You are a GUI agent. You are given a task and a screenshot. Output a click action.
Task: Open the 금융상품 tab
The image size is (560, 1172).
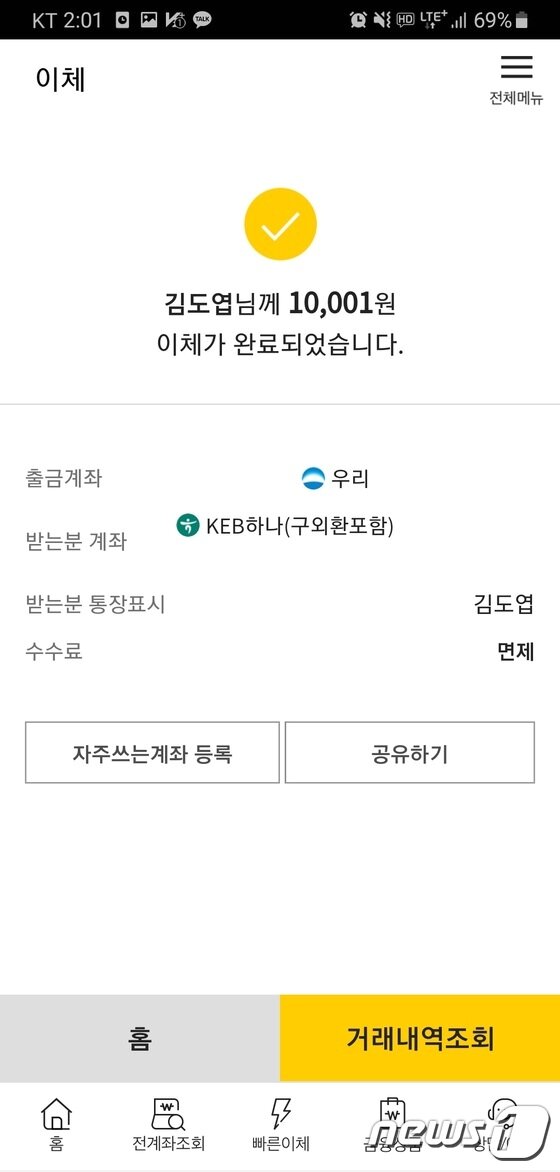pyautogui.click(x=392, y=1124)
